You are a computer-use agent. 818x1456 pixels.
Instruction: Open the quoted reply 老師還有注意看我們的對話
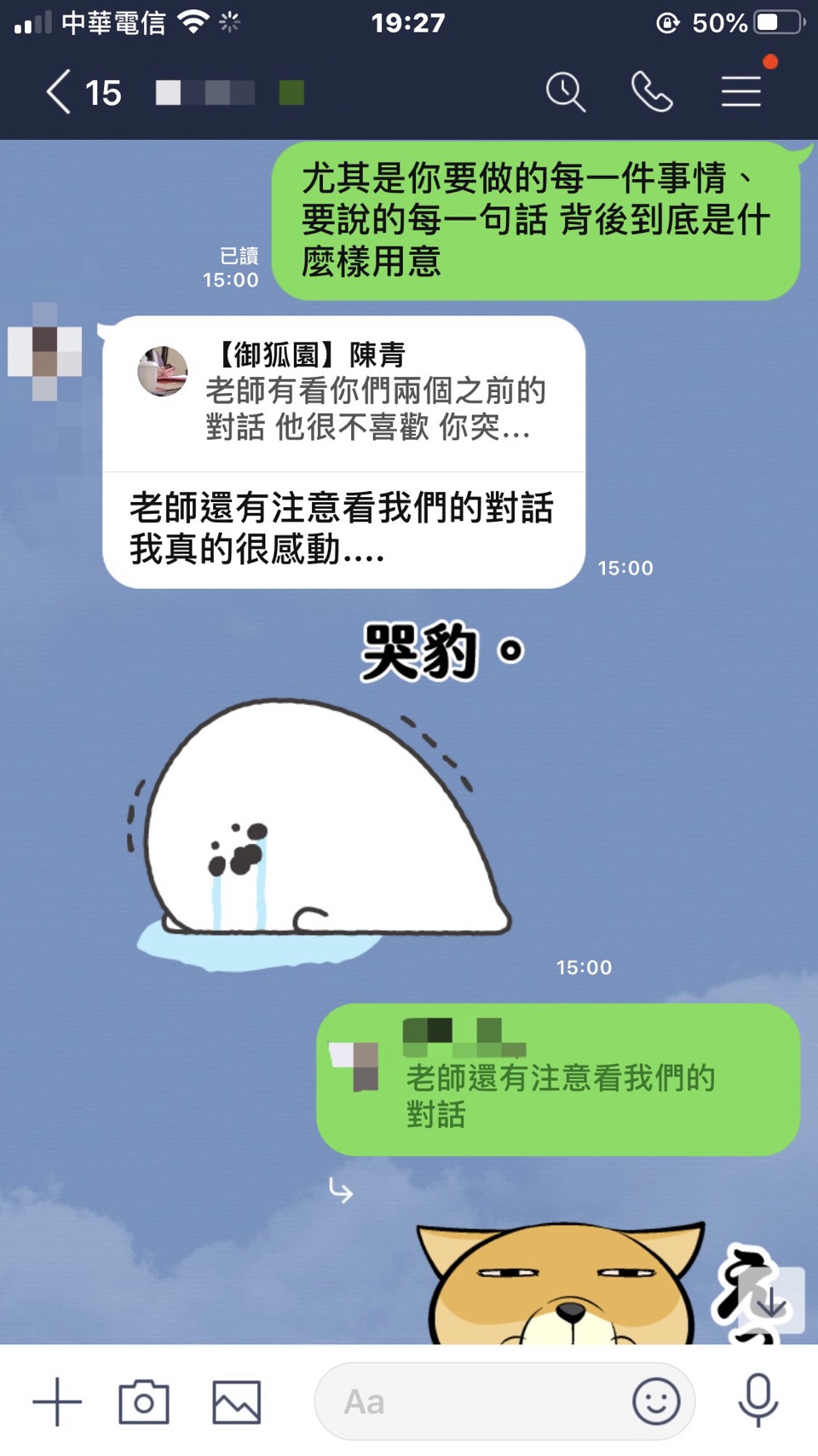558,1079
